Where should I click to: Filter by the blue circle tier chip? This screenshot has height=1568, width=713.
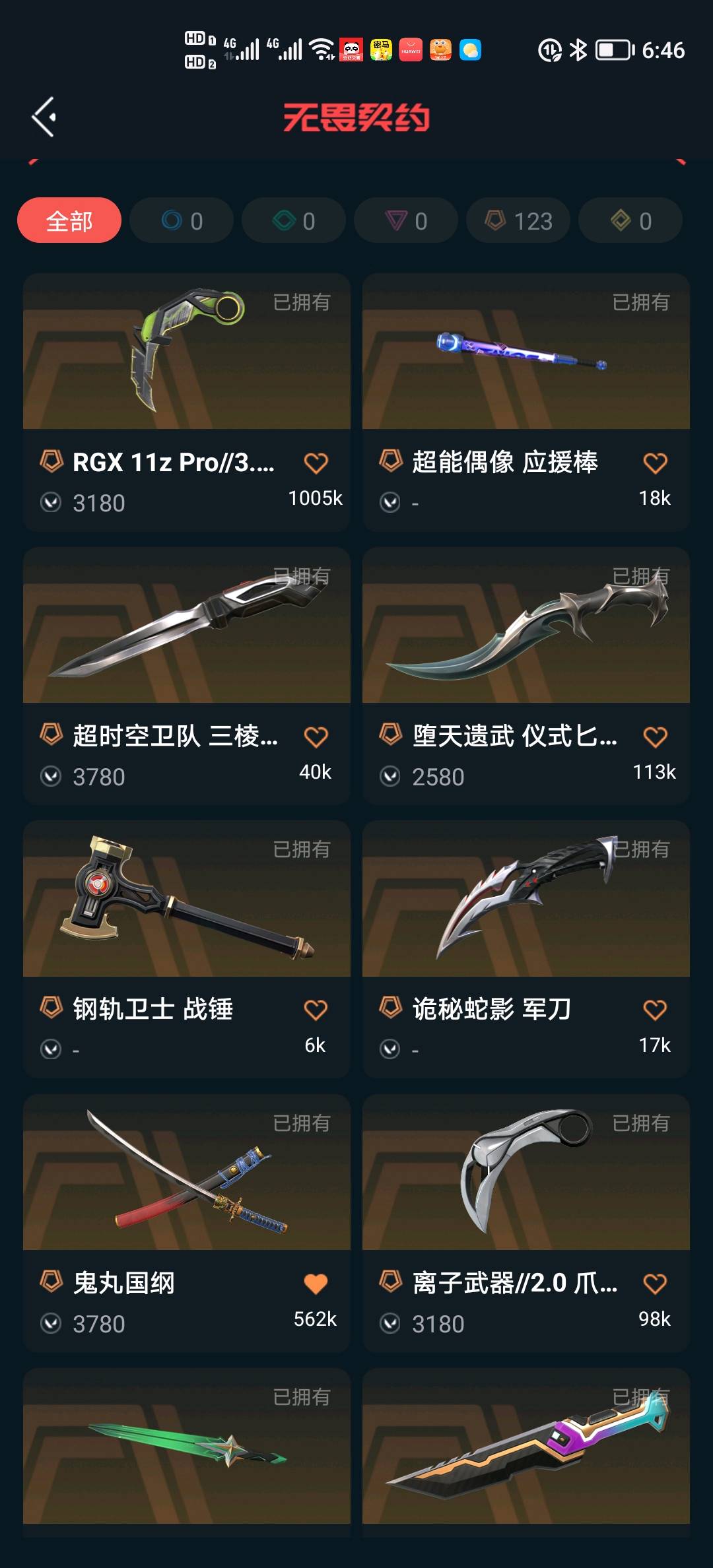coord(182,220)
